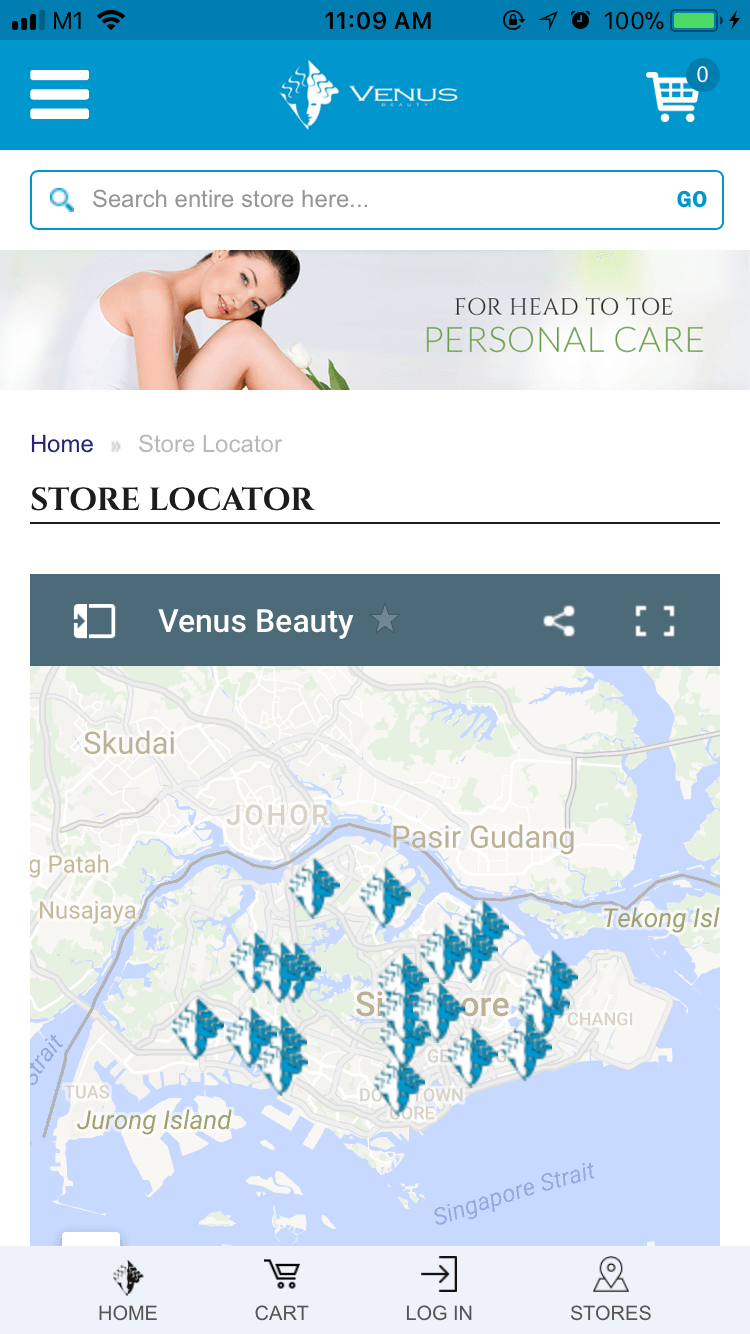This screenshot has width=750, height=1334.
Task: Go to Home via the breadcrumb link
Action: pyautogui.click(x=62, y=444)
